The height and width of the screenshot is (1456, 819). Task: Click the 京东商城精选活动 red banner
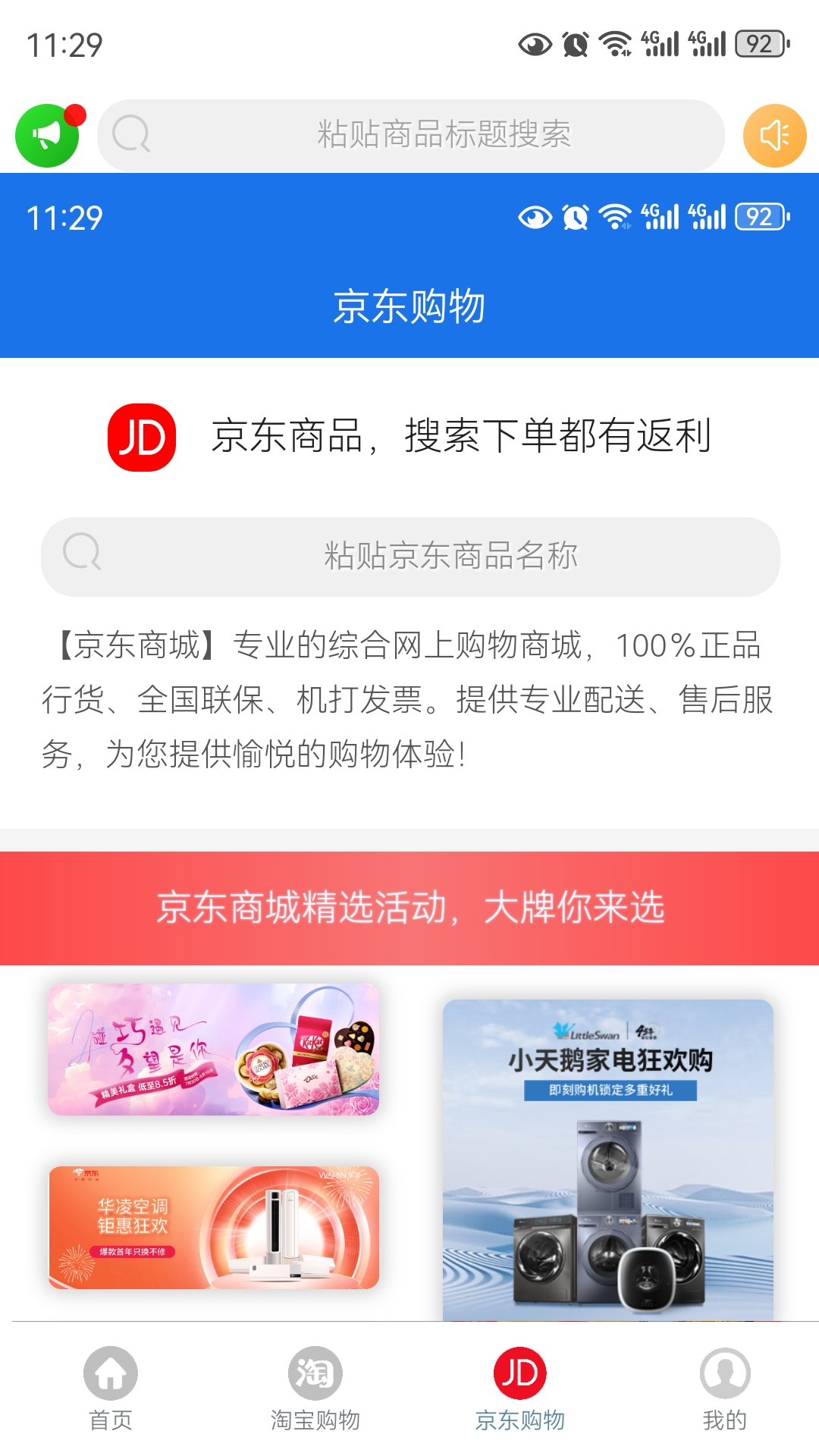(409, 909)
